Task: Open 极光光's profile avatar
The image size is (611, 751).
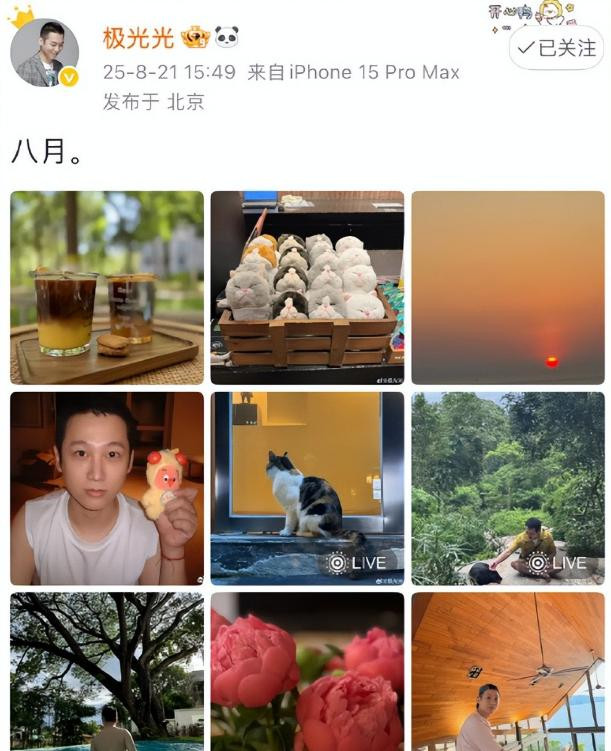Action: click(x=45, y=52)
